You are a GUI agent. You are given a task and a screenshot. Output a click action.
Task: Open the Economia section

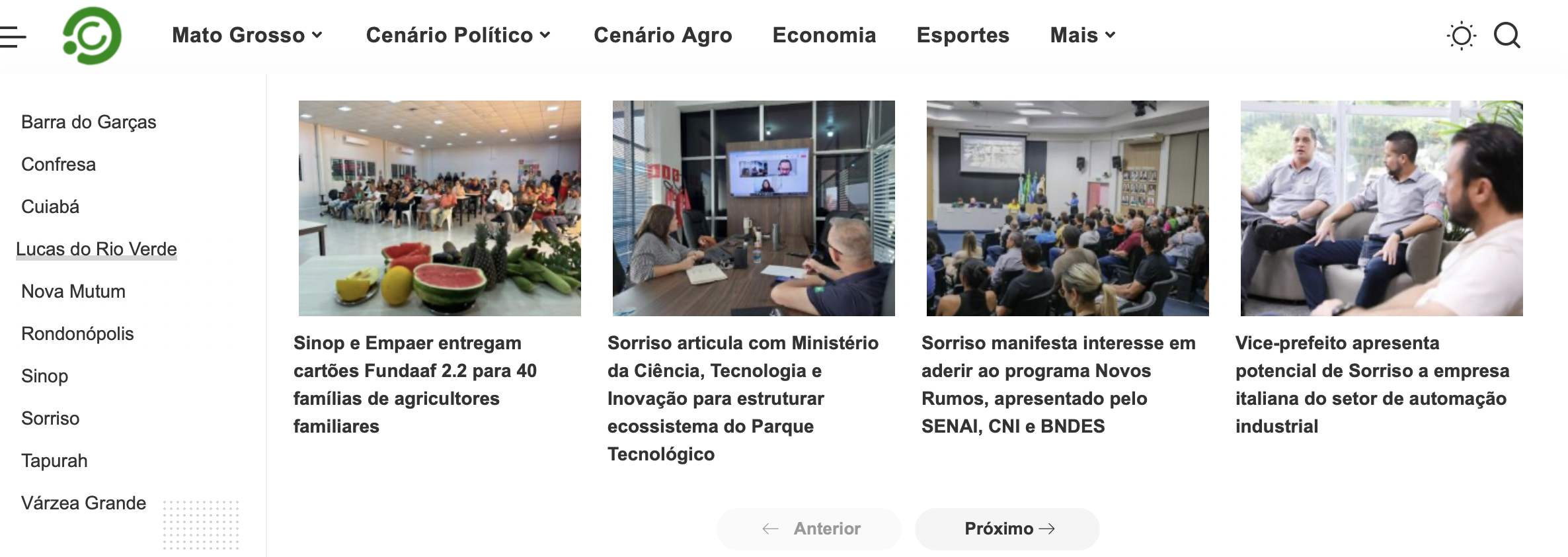824,35
